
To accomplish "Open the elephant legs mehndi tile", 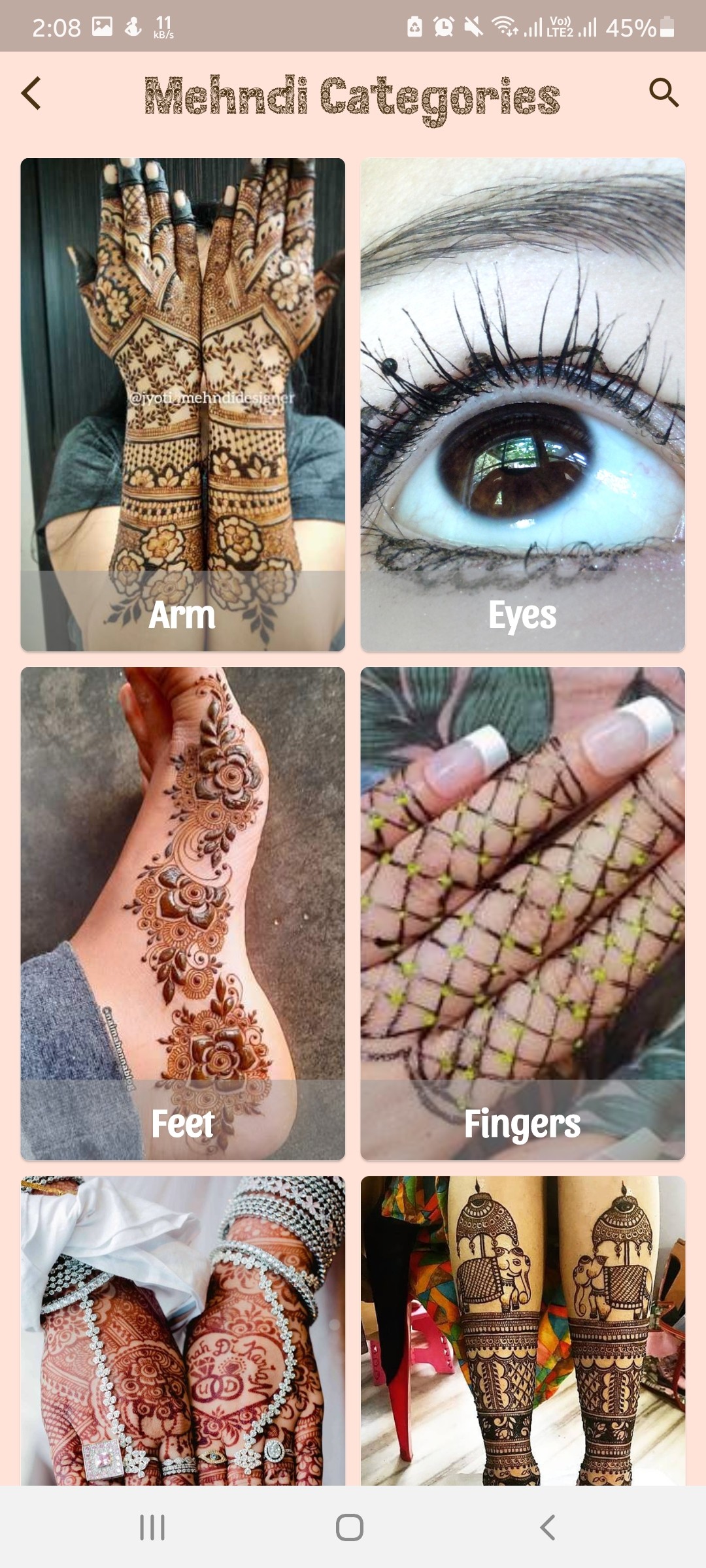I will [522, 1330].
